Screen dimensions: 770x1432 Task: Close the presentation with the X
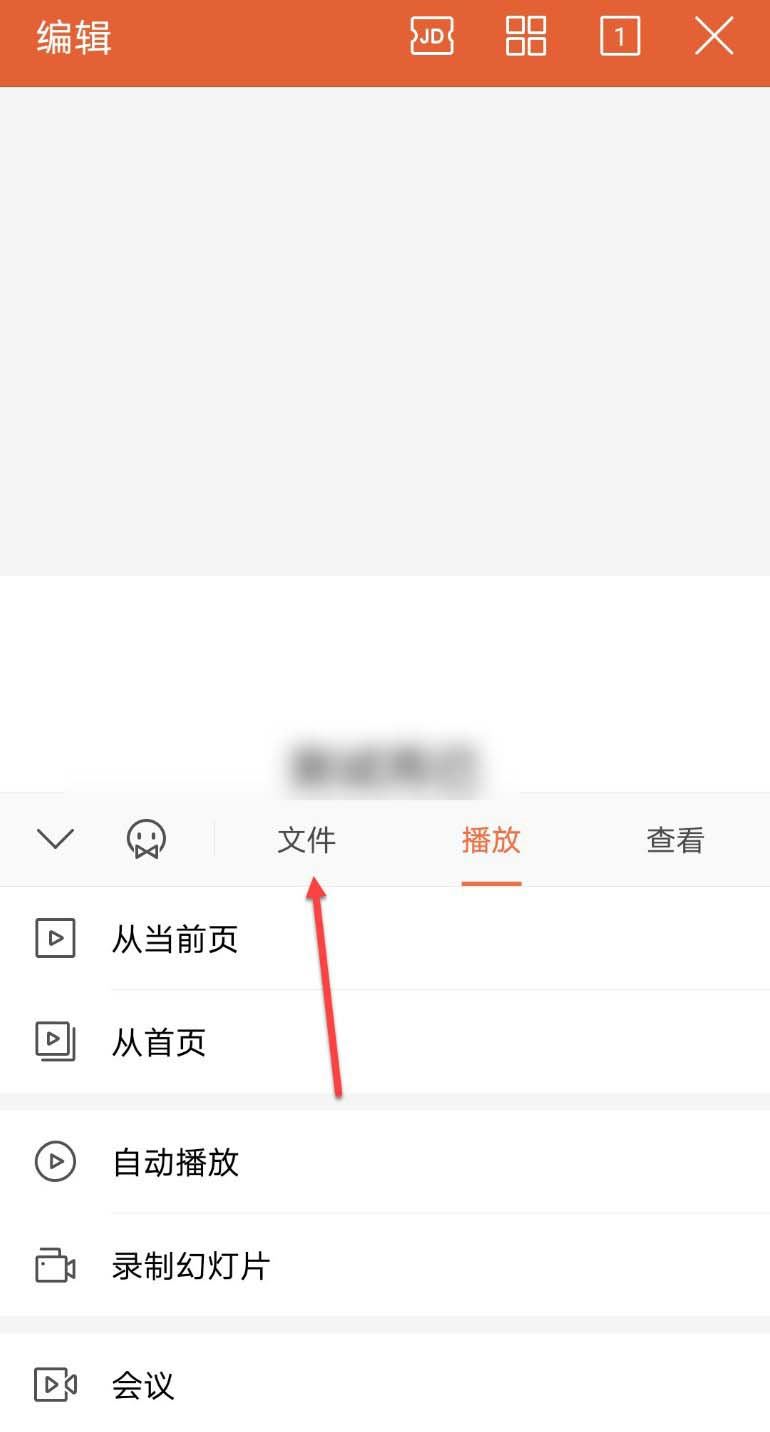click(x=714, y=38)
